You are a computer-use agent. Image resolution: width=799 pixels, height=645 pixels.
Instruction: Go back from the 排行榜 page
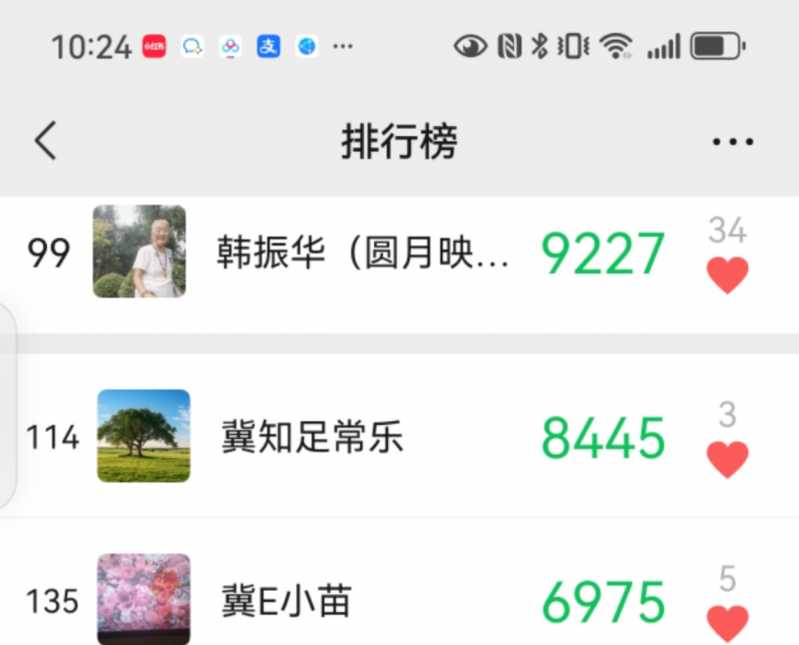pos(45,142)
